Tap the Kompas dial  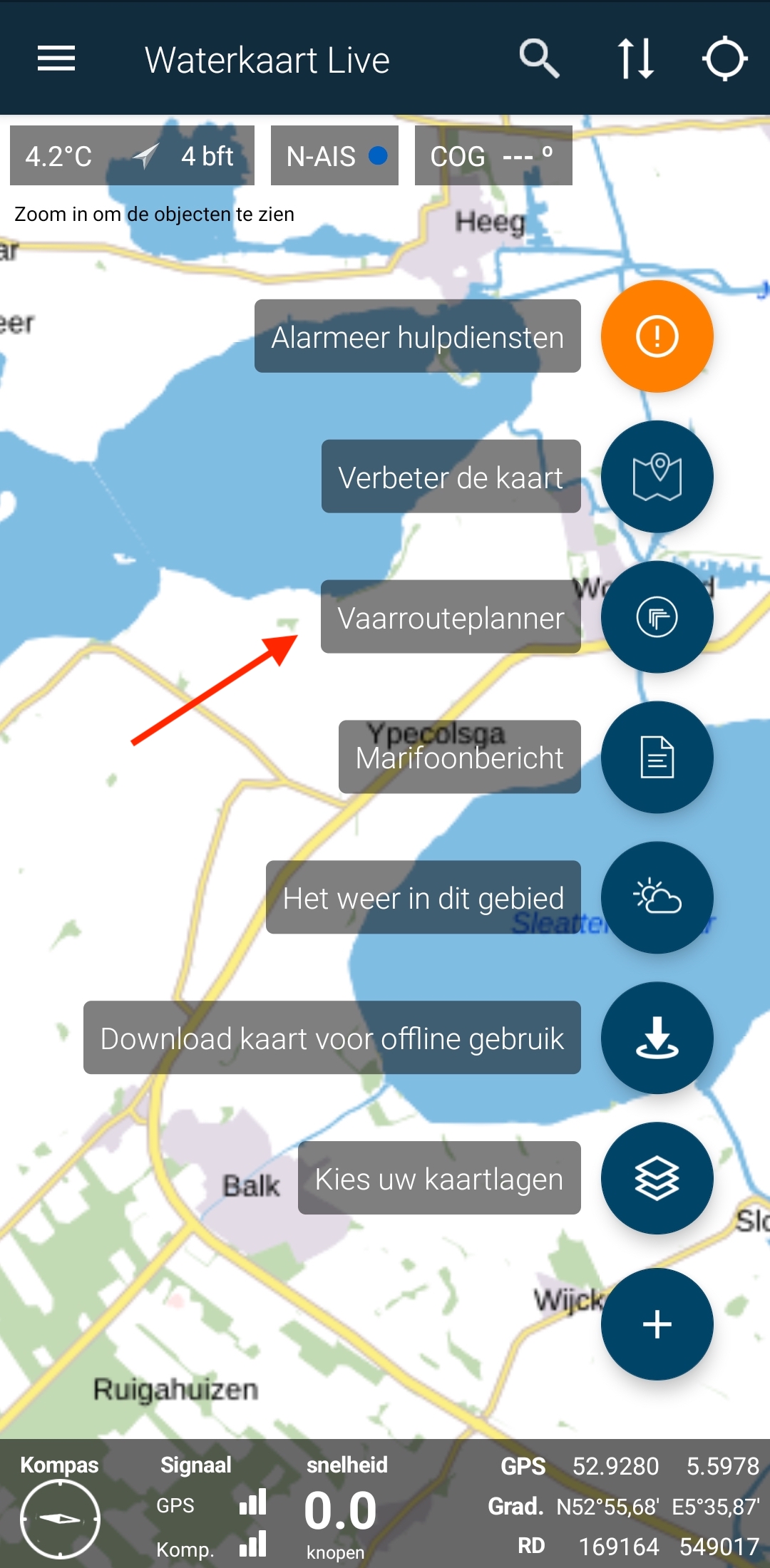coord(60,1518)
